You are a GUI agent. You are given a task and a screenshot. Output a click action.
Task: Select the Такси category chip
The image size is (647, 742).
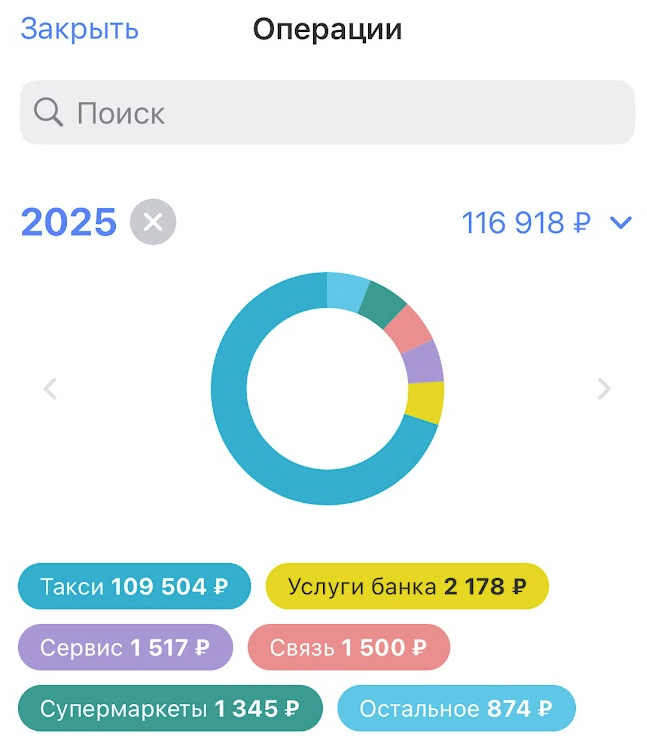pyautogui.click(x=134, y=587)
